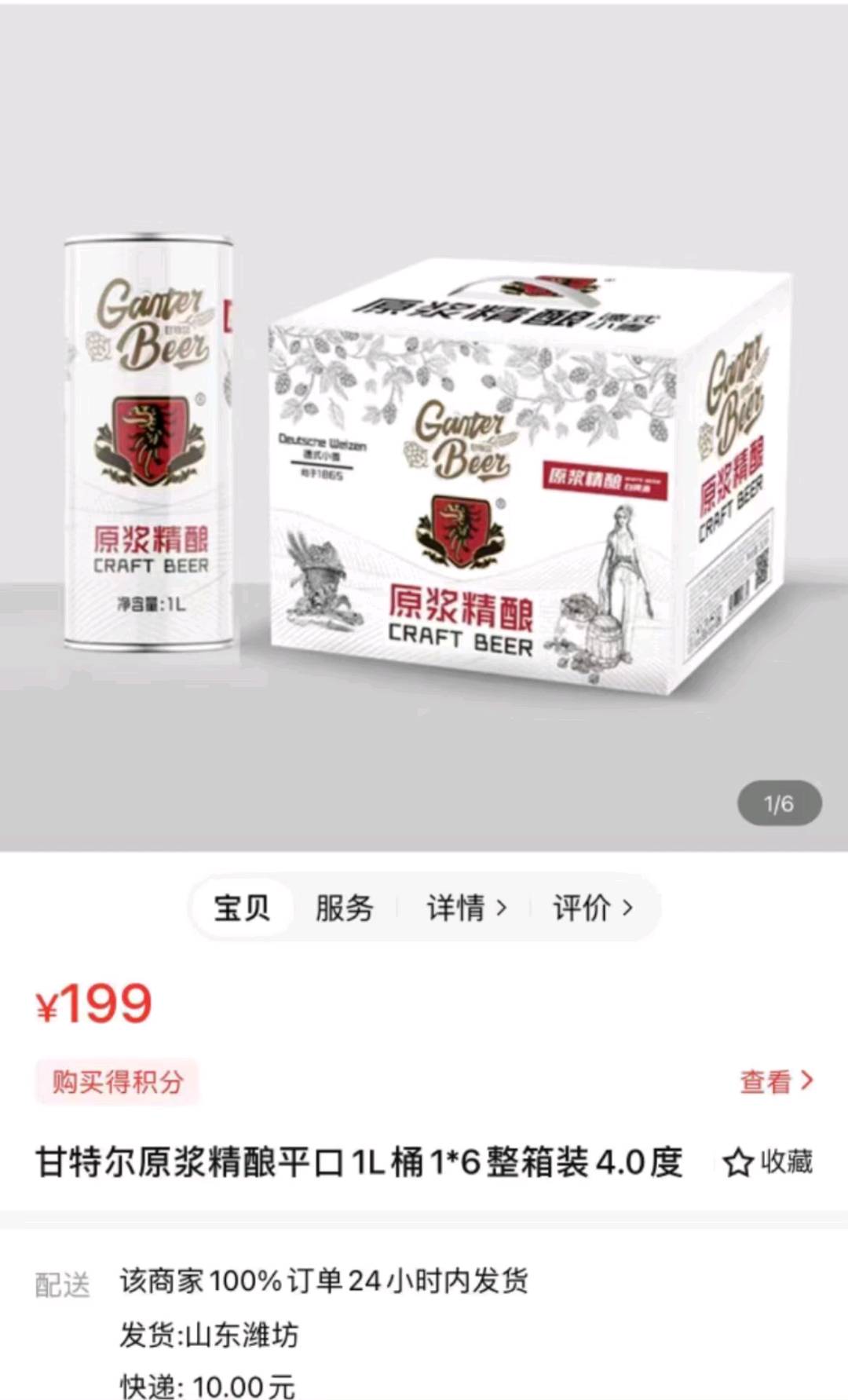Screen dimensions: 848x1400
Task: Select the 宝贝 tab
Action: (x=242, y=908)
